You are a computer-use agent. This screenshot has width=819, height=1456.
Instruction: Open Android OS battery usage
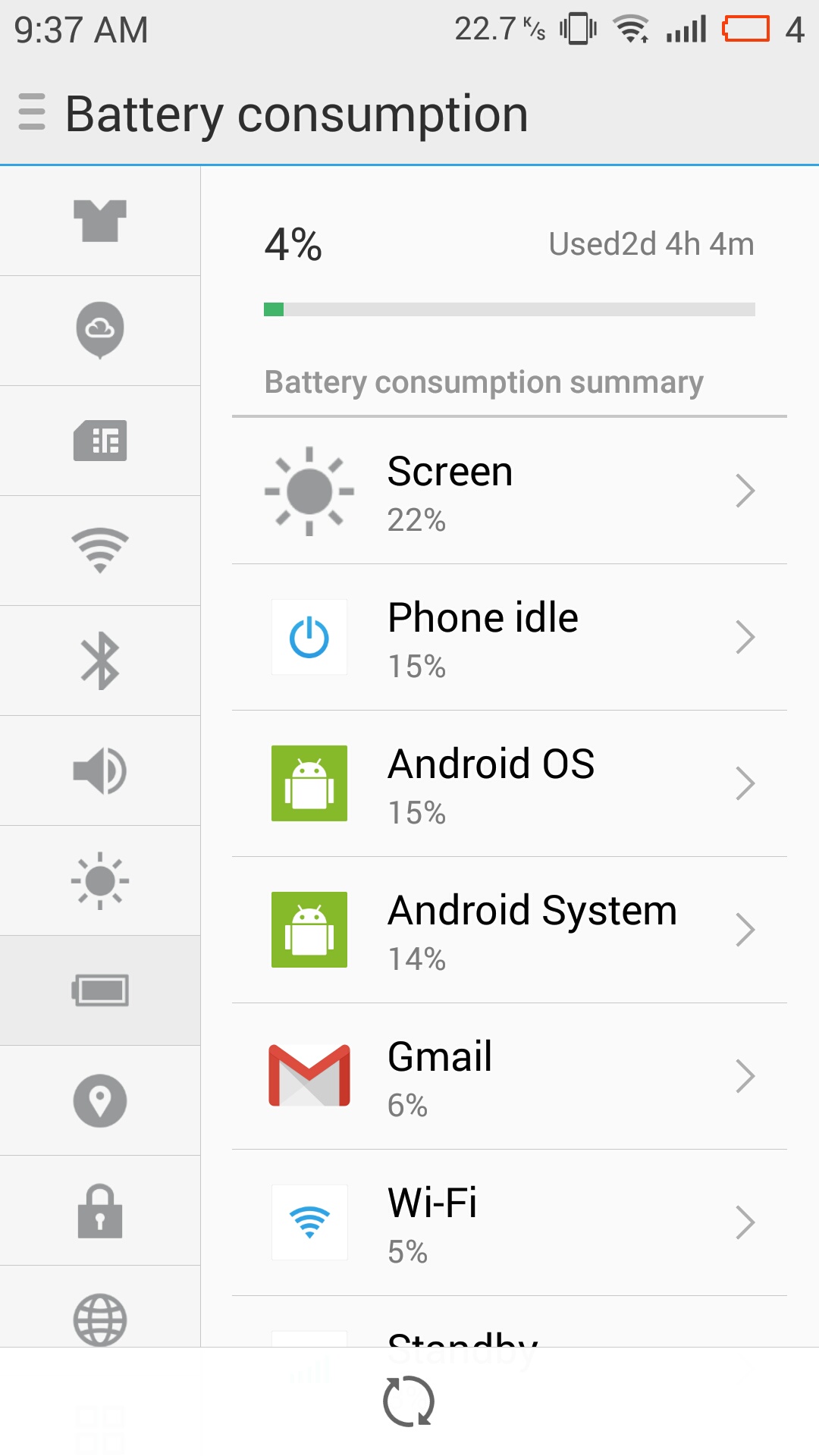pos(509,783)
